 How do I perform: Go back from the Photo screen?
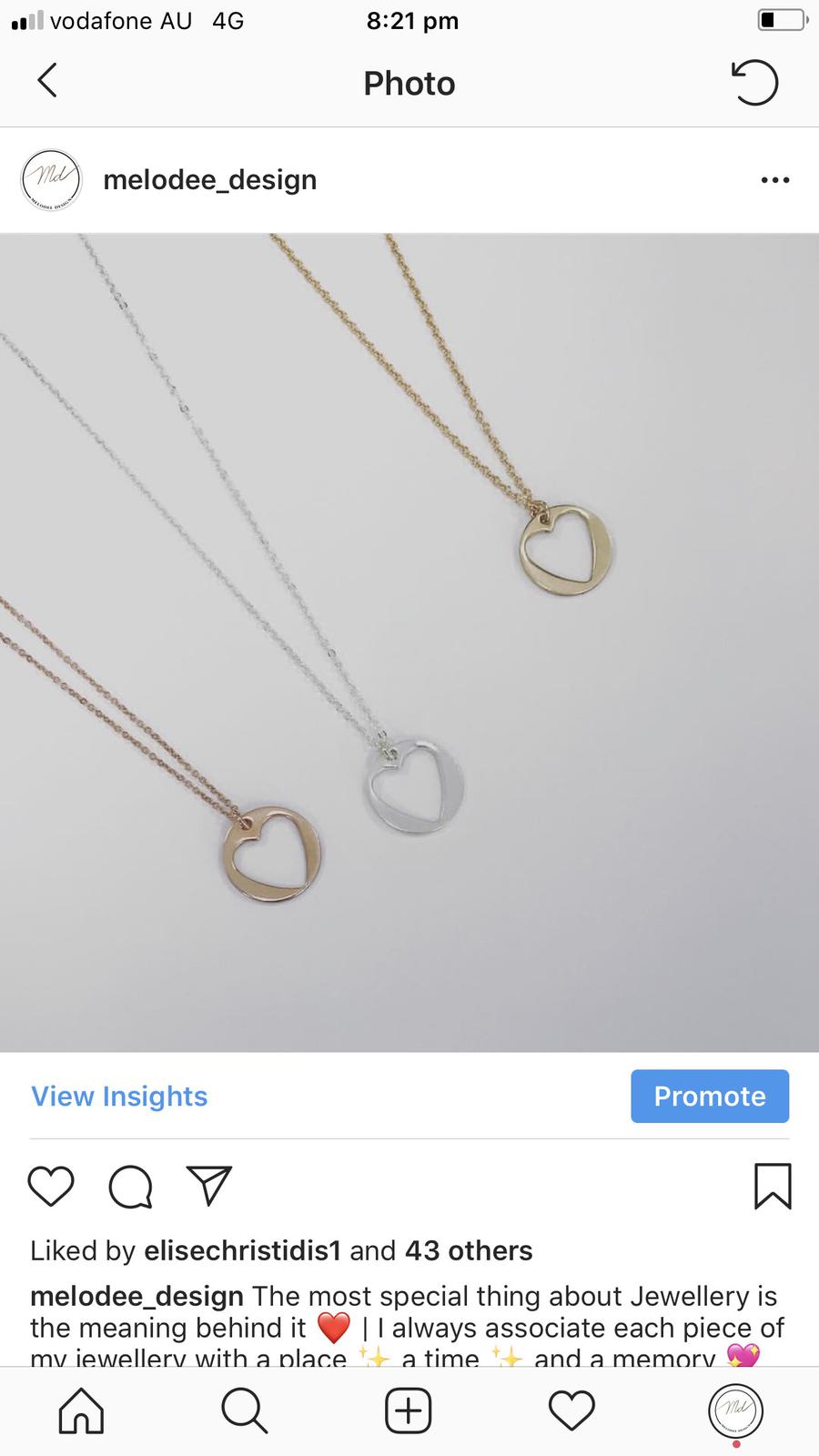(47, 81)
